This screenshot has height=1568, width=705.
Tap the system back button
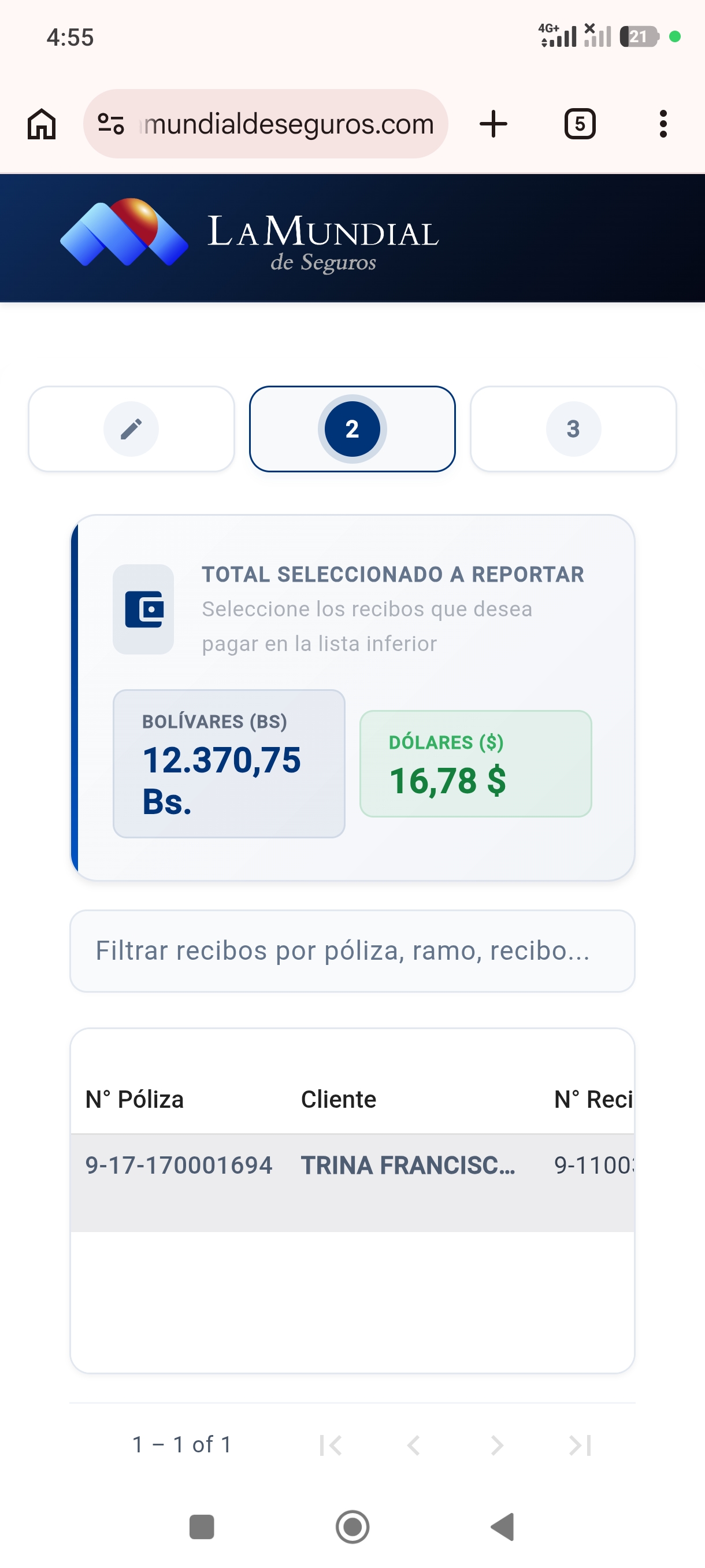503,1526
